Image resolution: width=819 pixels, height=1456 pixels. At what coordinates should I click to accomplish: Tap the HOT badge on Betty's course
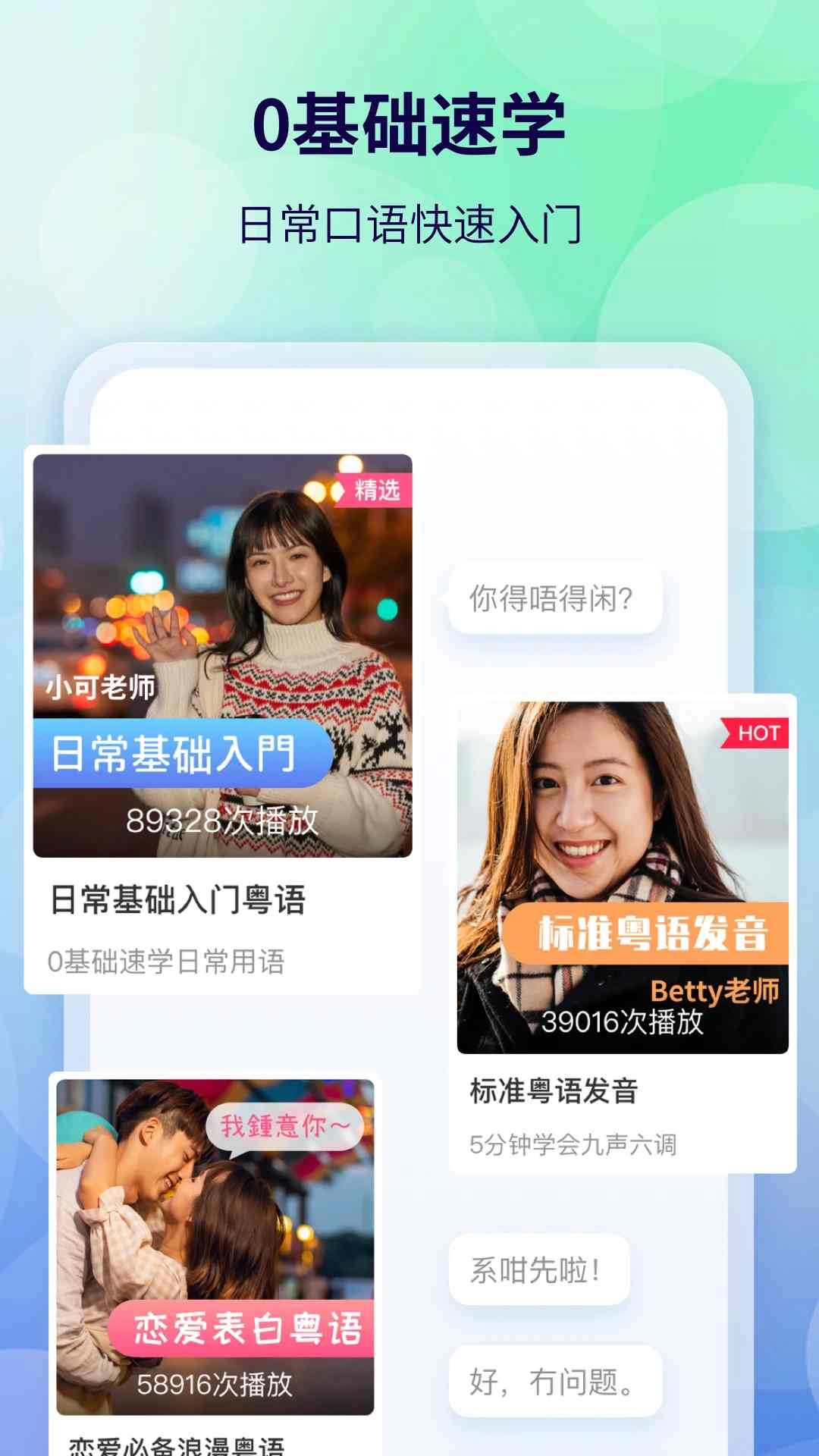click(755, 732)
